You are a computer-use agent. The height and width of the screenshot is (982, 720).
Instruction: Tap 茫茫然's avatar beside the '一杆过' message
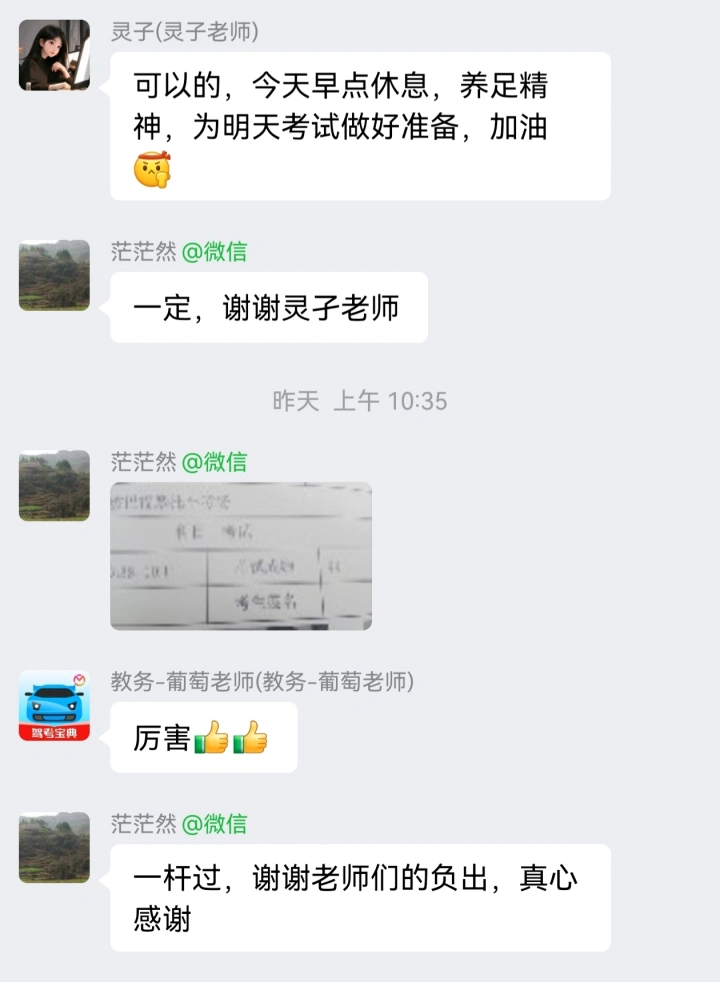tap(54, 848)
